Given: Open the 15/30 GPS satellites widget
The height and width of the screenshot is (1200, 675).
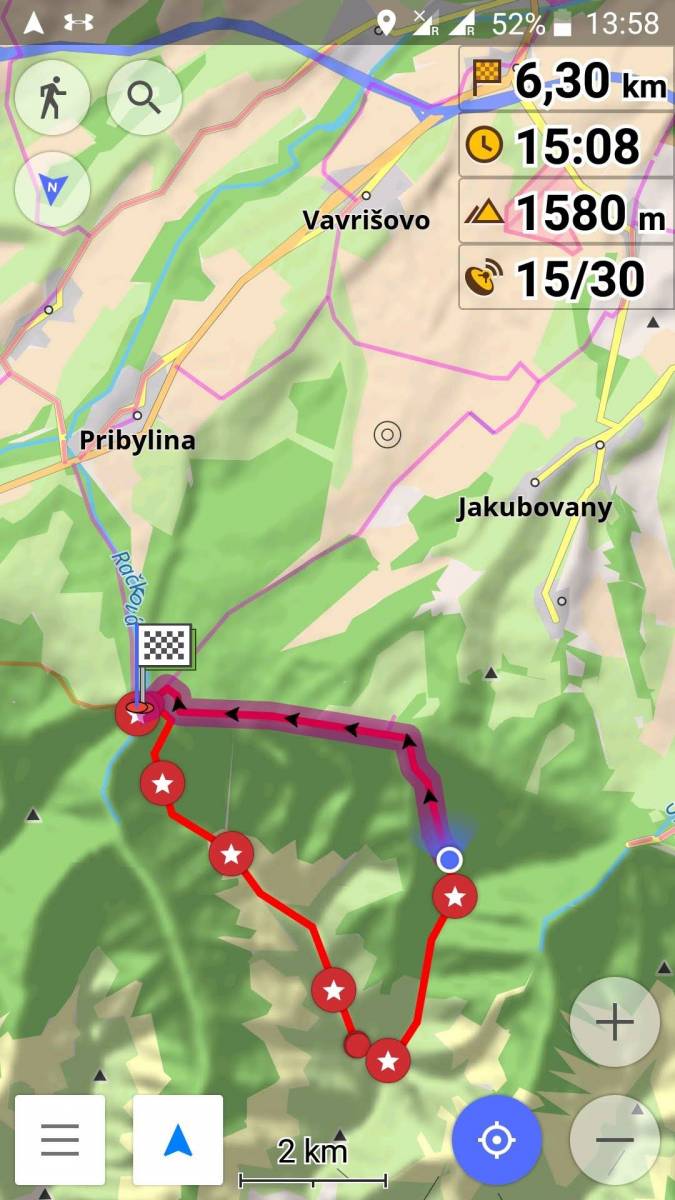Looking at the screenshot, I should click(566, 279).
